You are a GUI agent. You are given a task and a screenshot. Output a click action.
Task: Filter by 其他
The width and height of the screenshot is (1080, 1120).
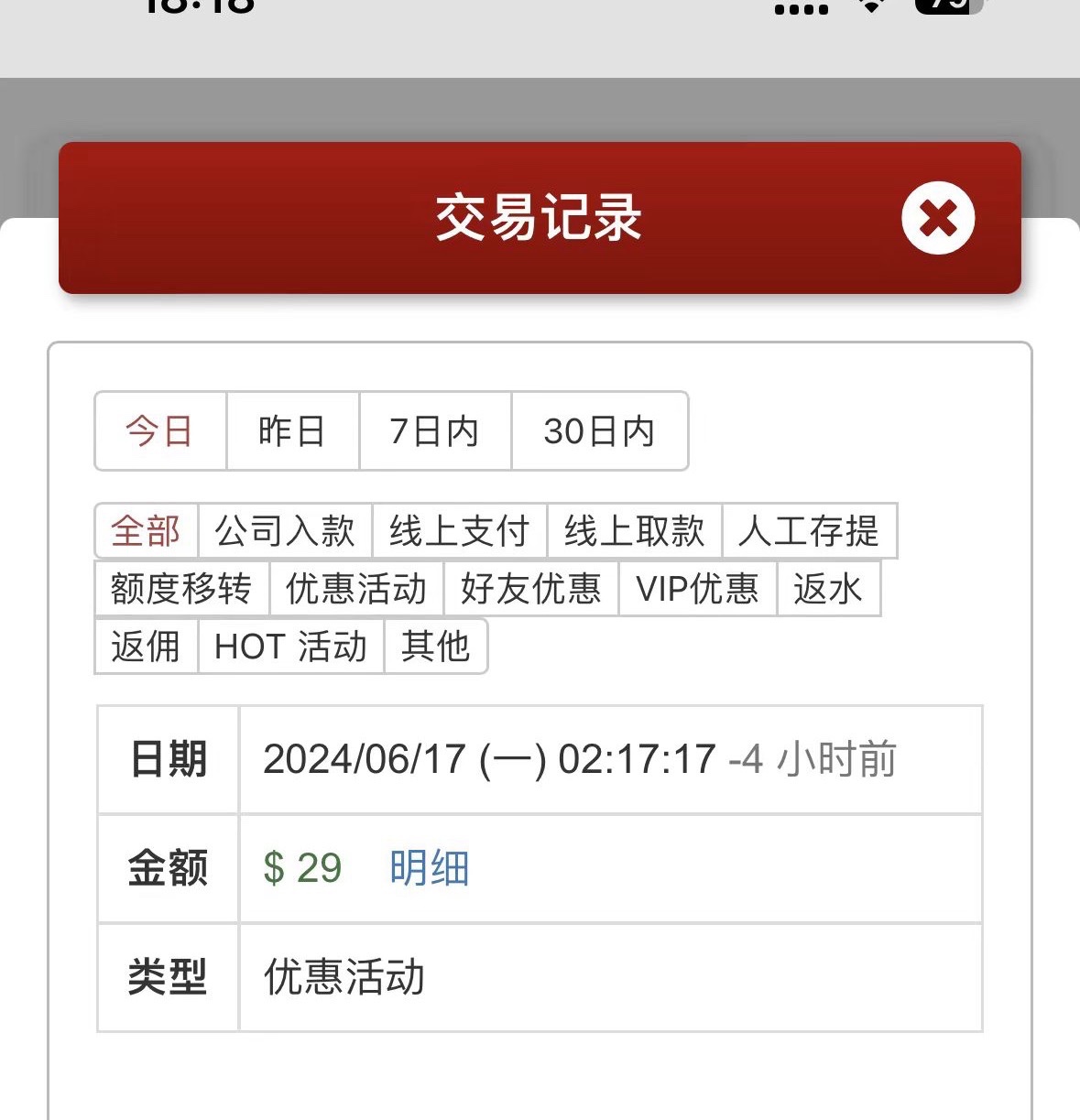tap(436, 647)
